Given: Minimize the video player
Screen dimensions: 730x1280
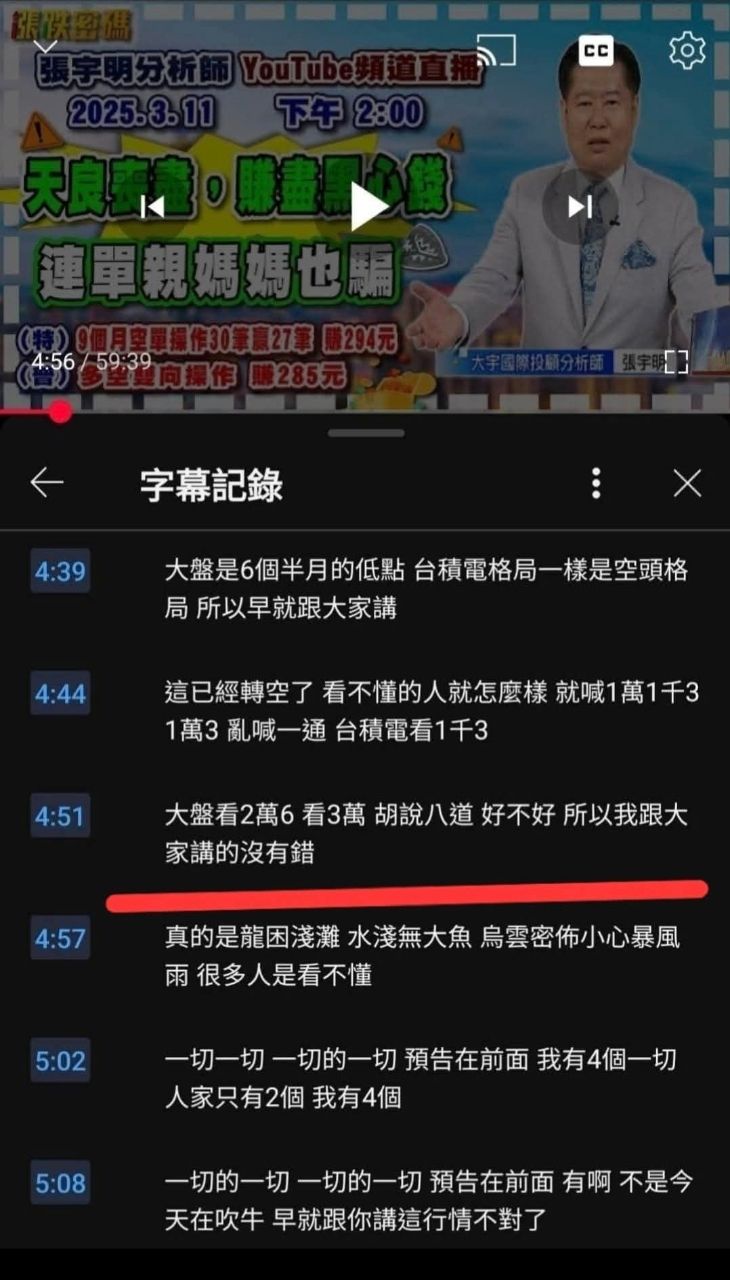Looking at the screenshot, I should [x=46, y=46].
